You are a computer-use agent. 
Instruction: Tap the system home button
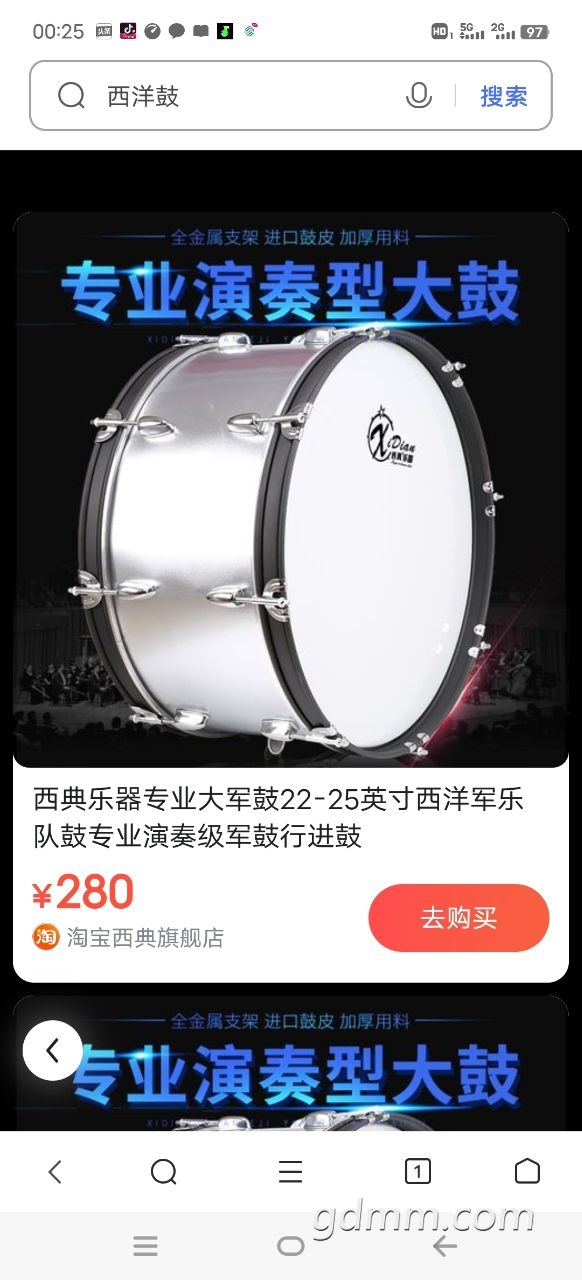[x=291, y=1246]
